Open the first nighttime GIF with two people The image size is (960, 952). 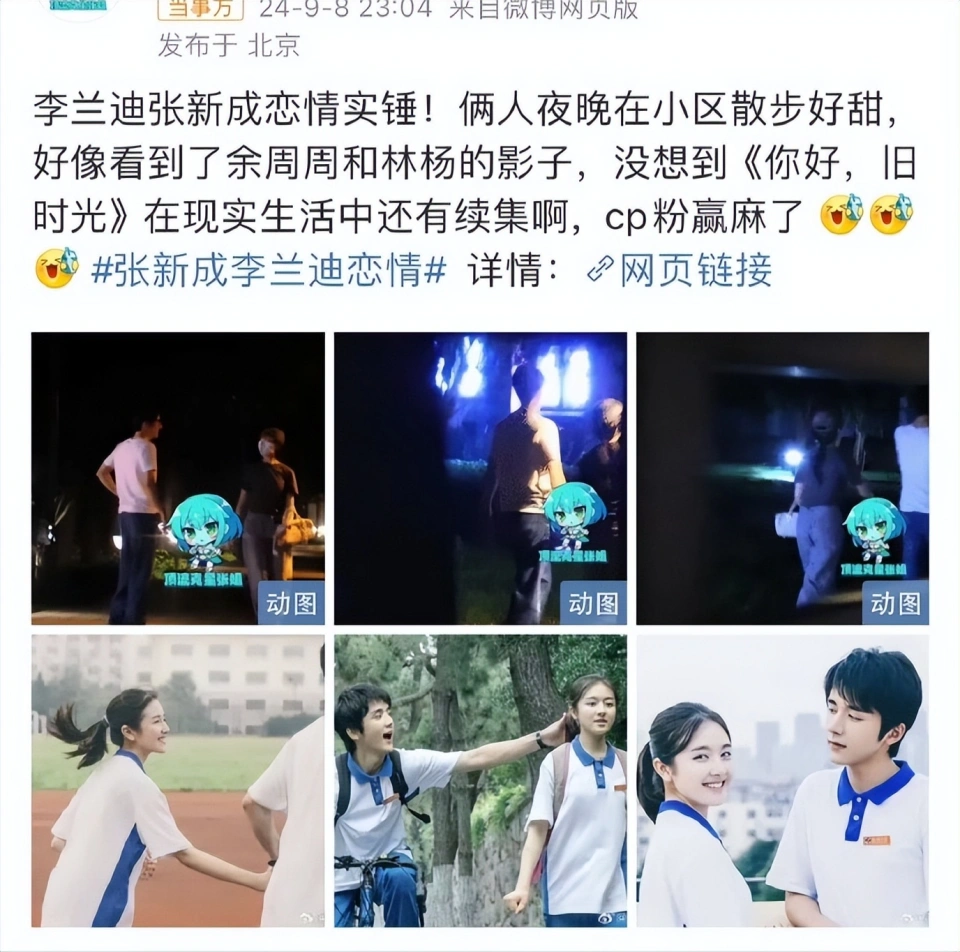pos(178,478)
